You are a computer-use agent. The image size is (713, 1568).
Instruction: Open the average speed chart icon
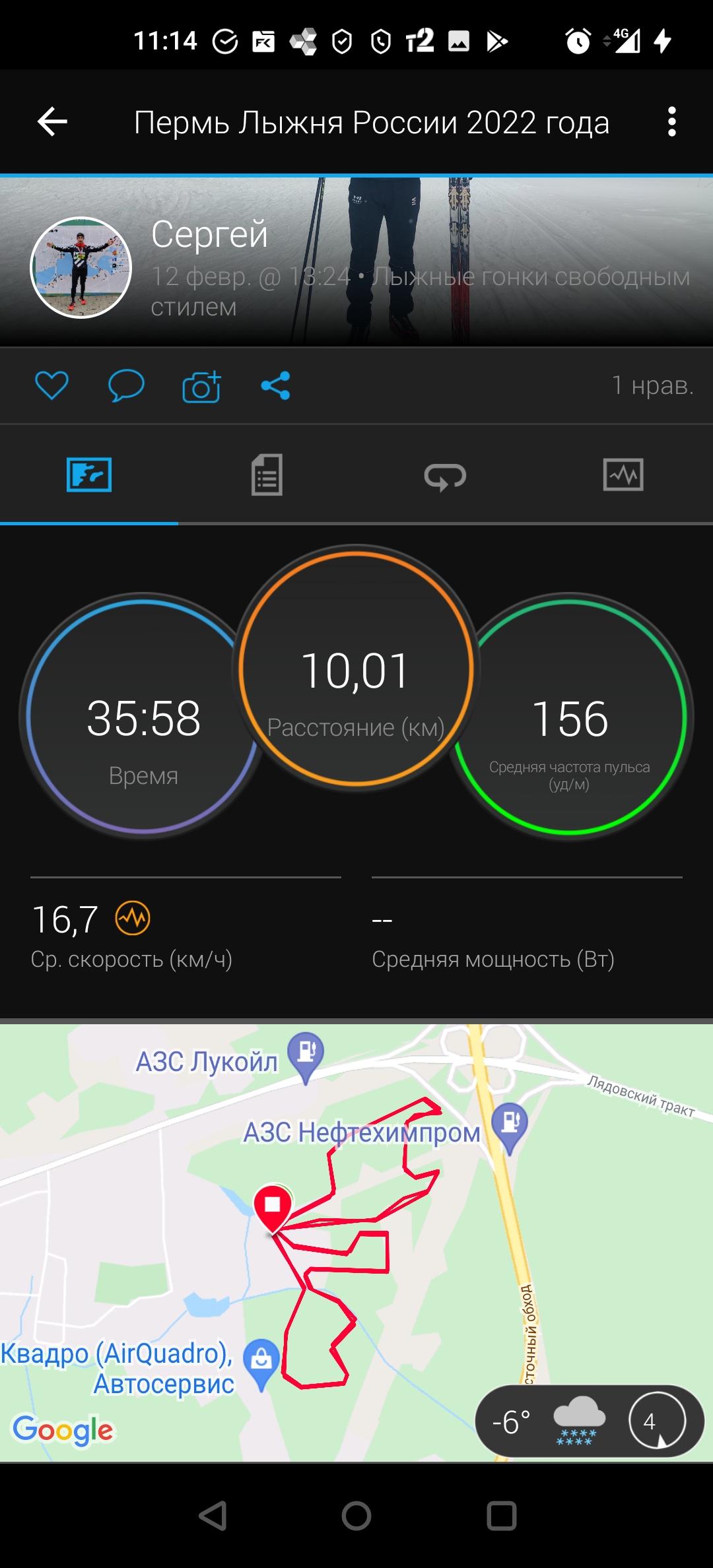tap(133, 919)
